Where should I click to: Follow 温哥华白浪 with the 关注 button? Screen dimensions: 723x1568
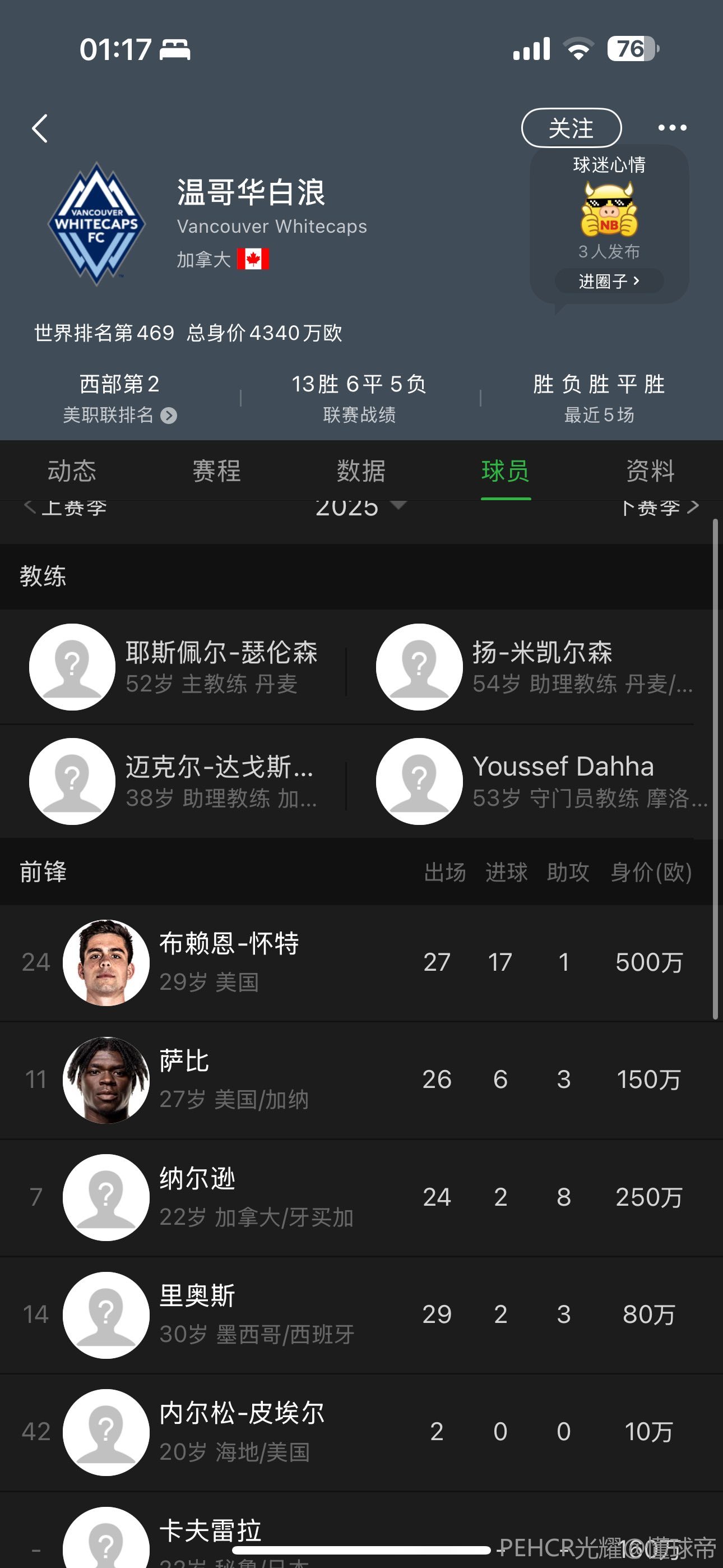571,128
